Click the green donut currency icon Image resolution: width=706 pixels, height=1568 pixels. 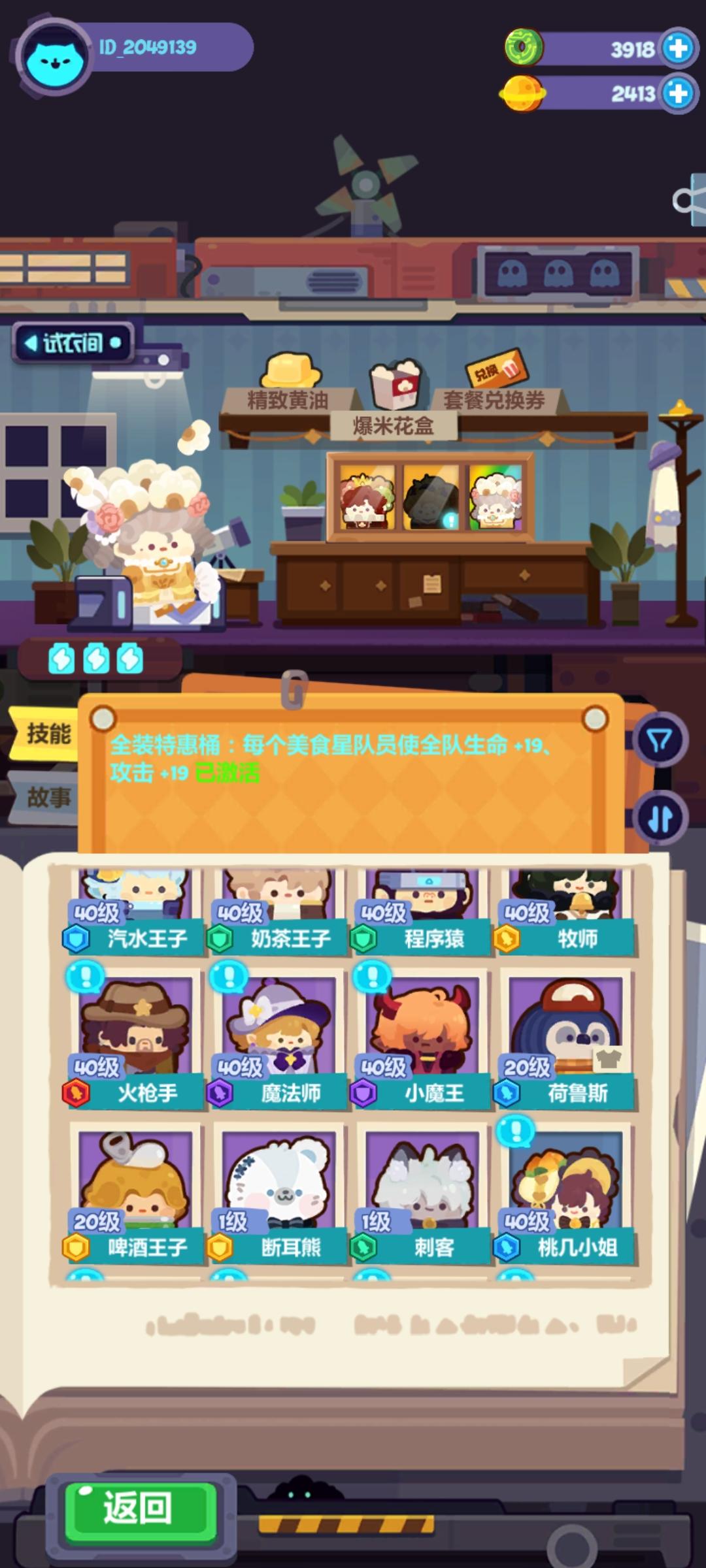[x=523, y=47]
